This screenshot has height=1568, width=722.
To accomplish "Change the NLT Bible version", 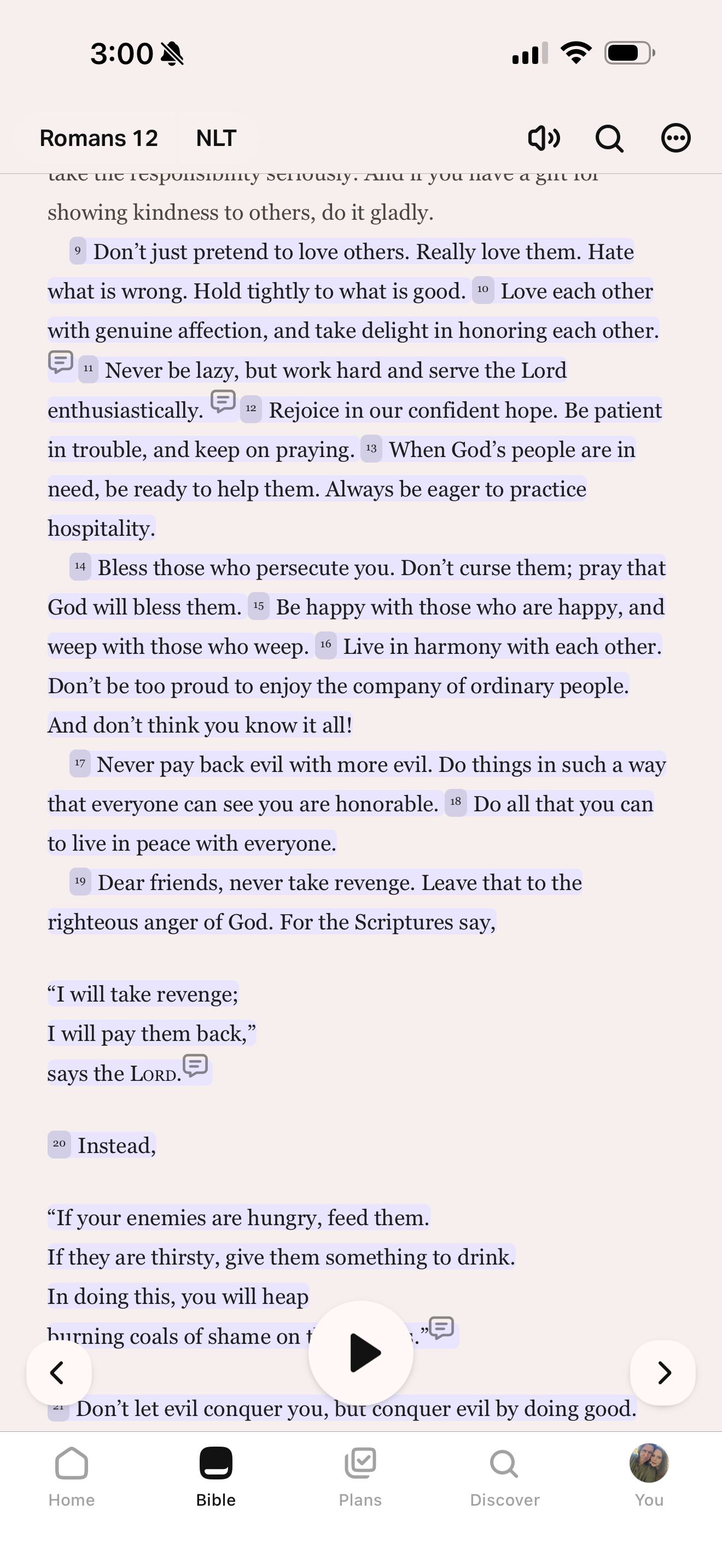I will click(x=216, y=138).
